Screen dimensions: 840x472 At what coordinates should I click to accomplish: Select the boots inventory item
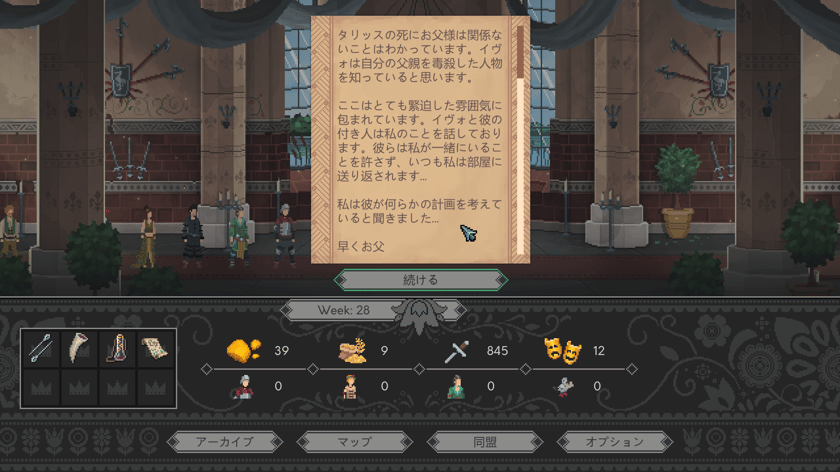click(x=117, y=348)
